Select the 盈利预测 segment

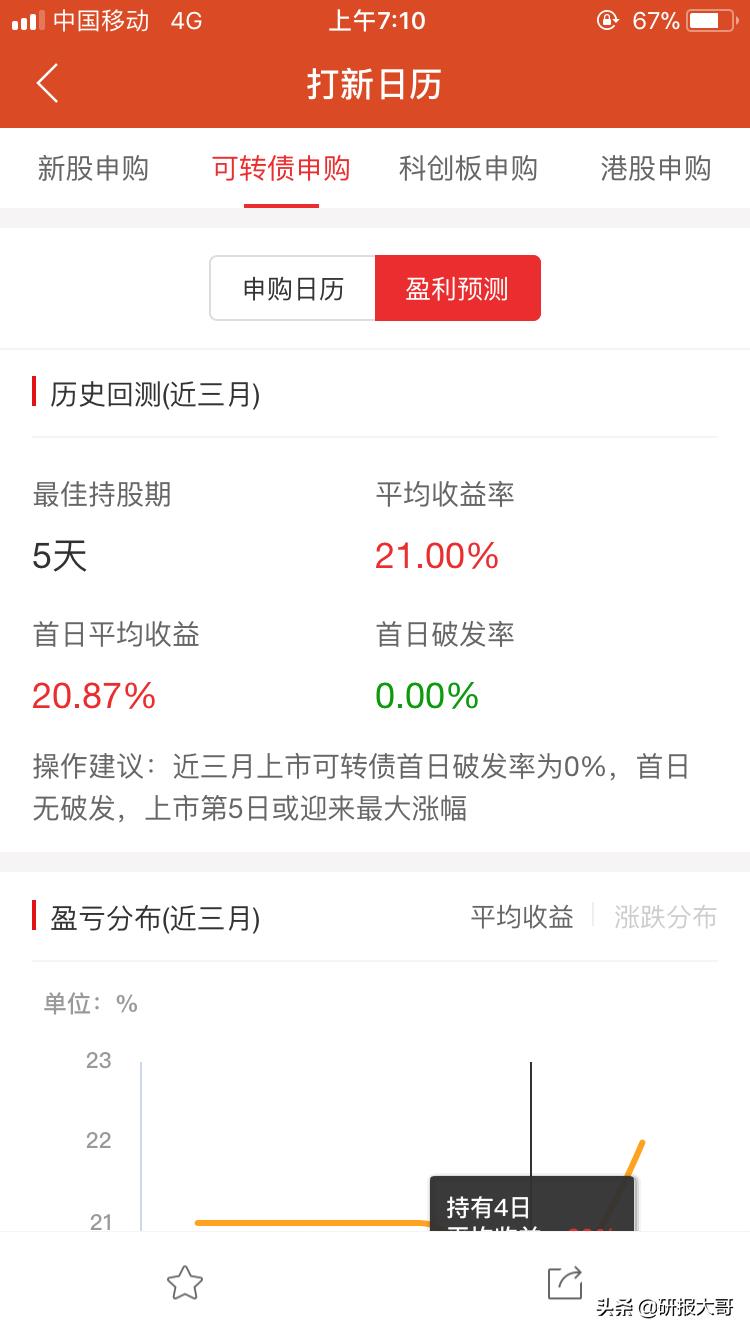point(457,289)
